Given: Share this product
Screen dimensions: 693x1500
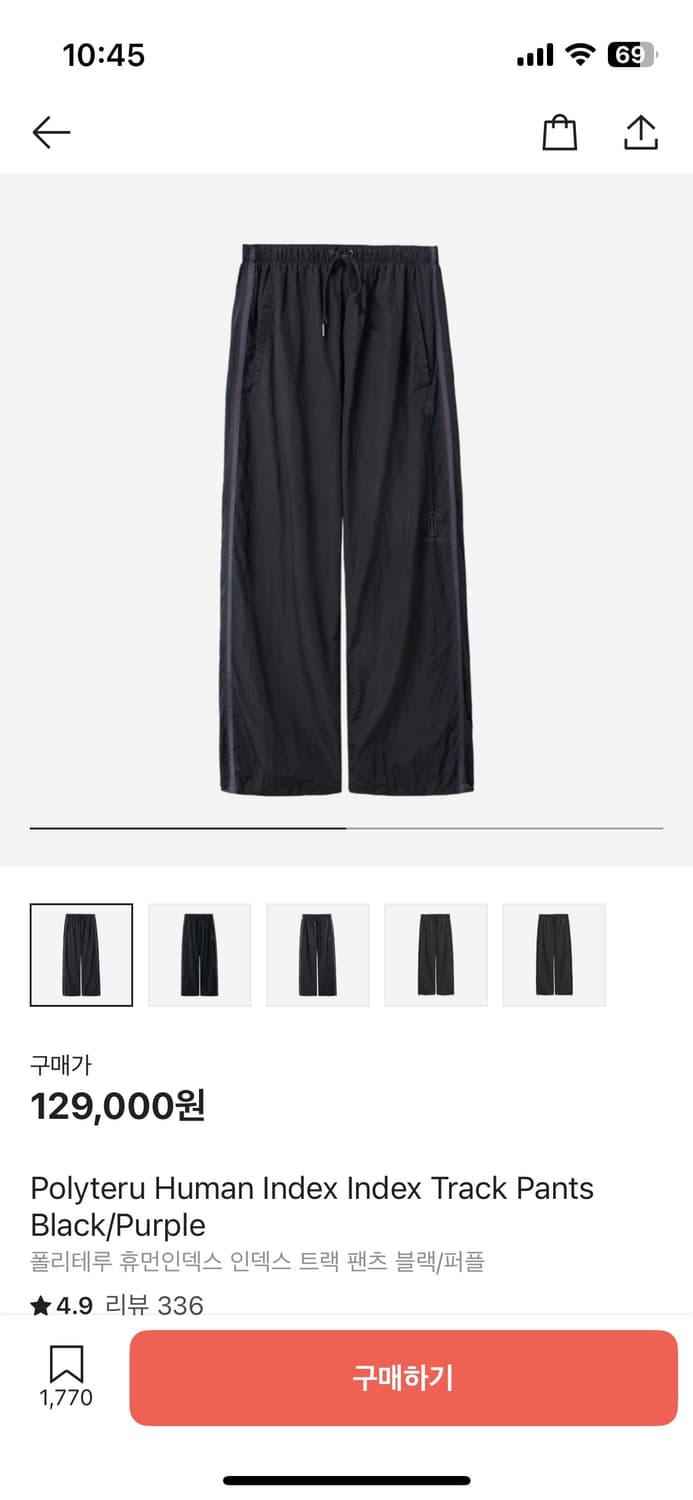Looking at the screenshot, I should [x=640, y=132].
